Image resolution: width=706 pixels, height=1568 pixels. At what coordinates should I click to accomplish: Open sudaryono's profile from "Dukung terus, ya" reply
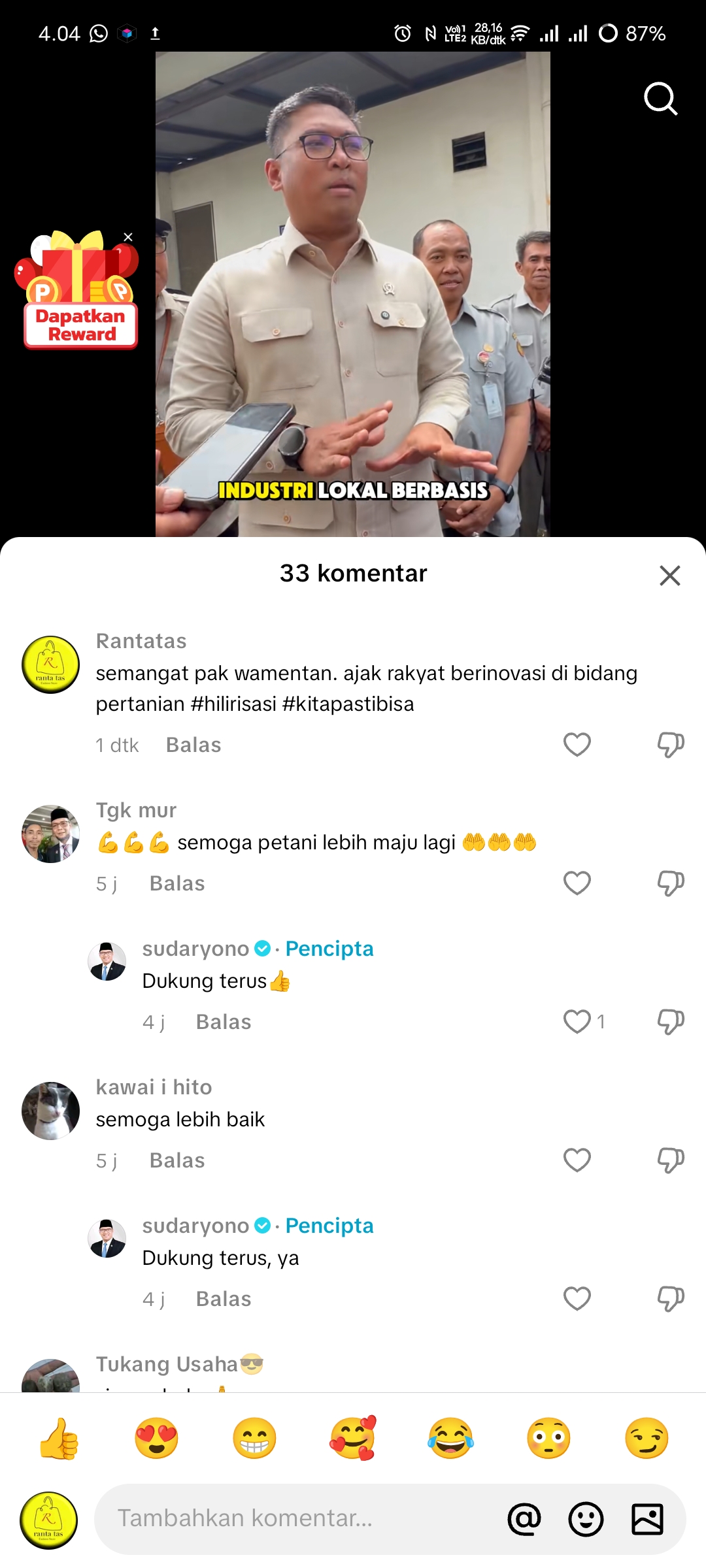point(107,1238)
